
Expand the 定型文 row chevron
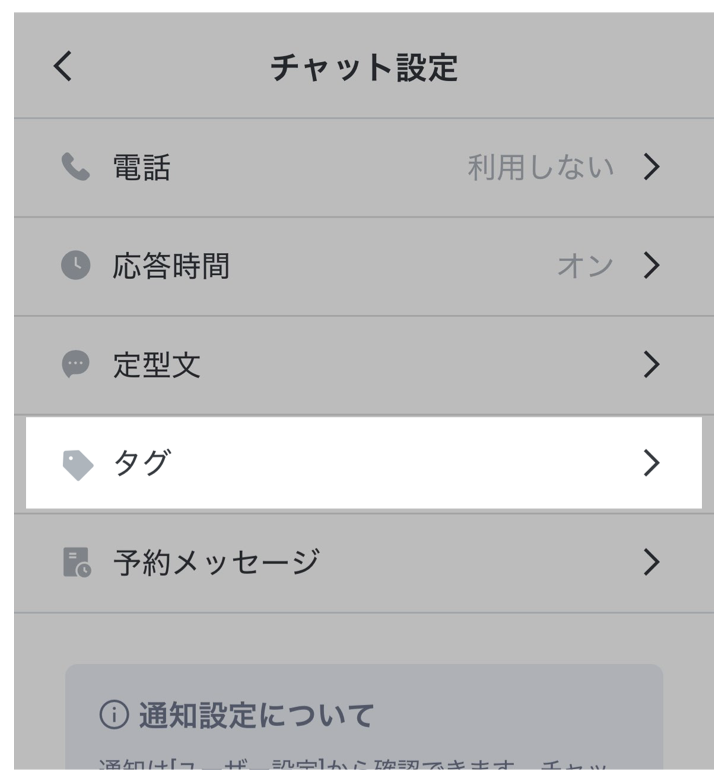coord(654,364)
